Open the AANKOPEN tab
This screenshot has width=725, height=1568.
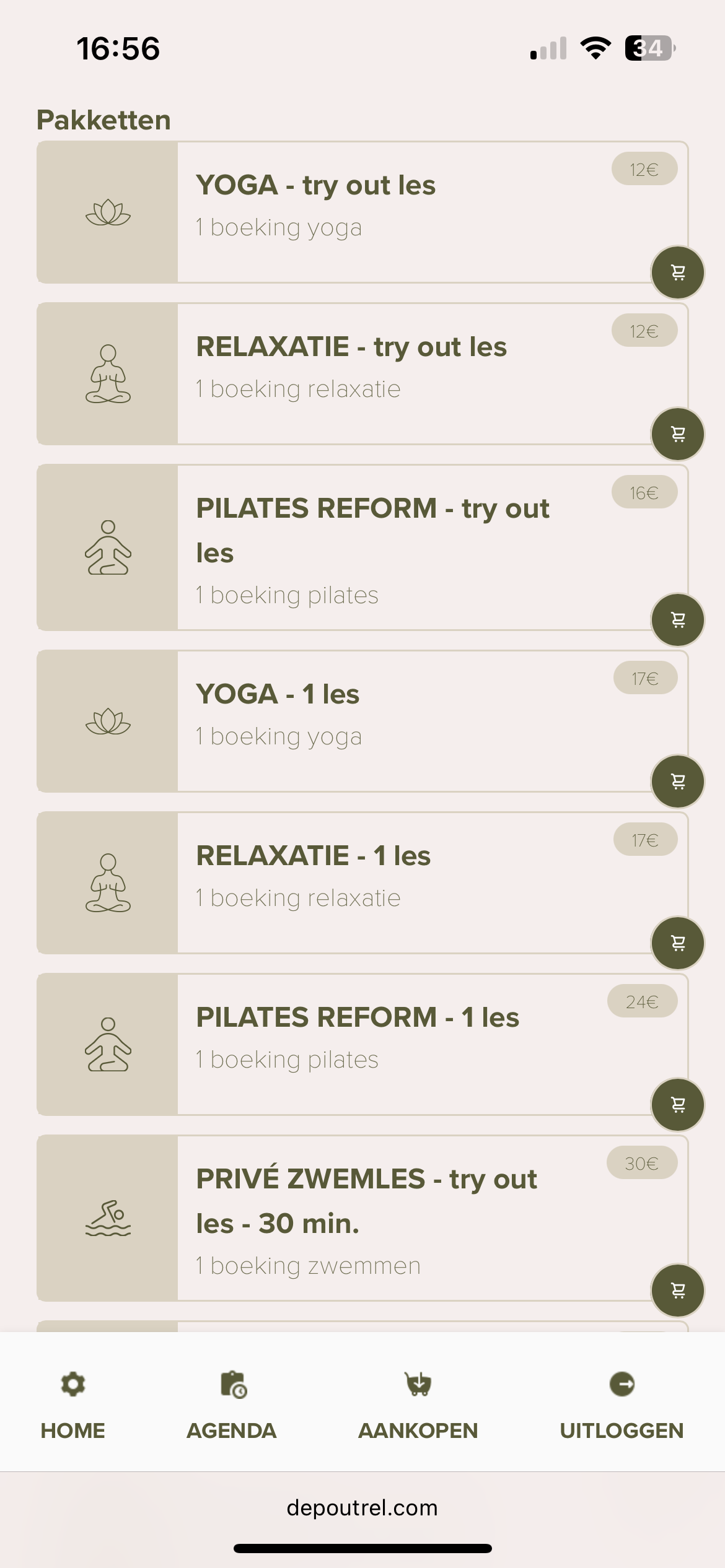(418, 1405)
